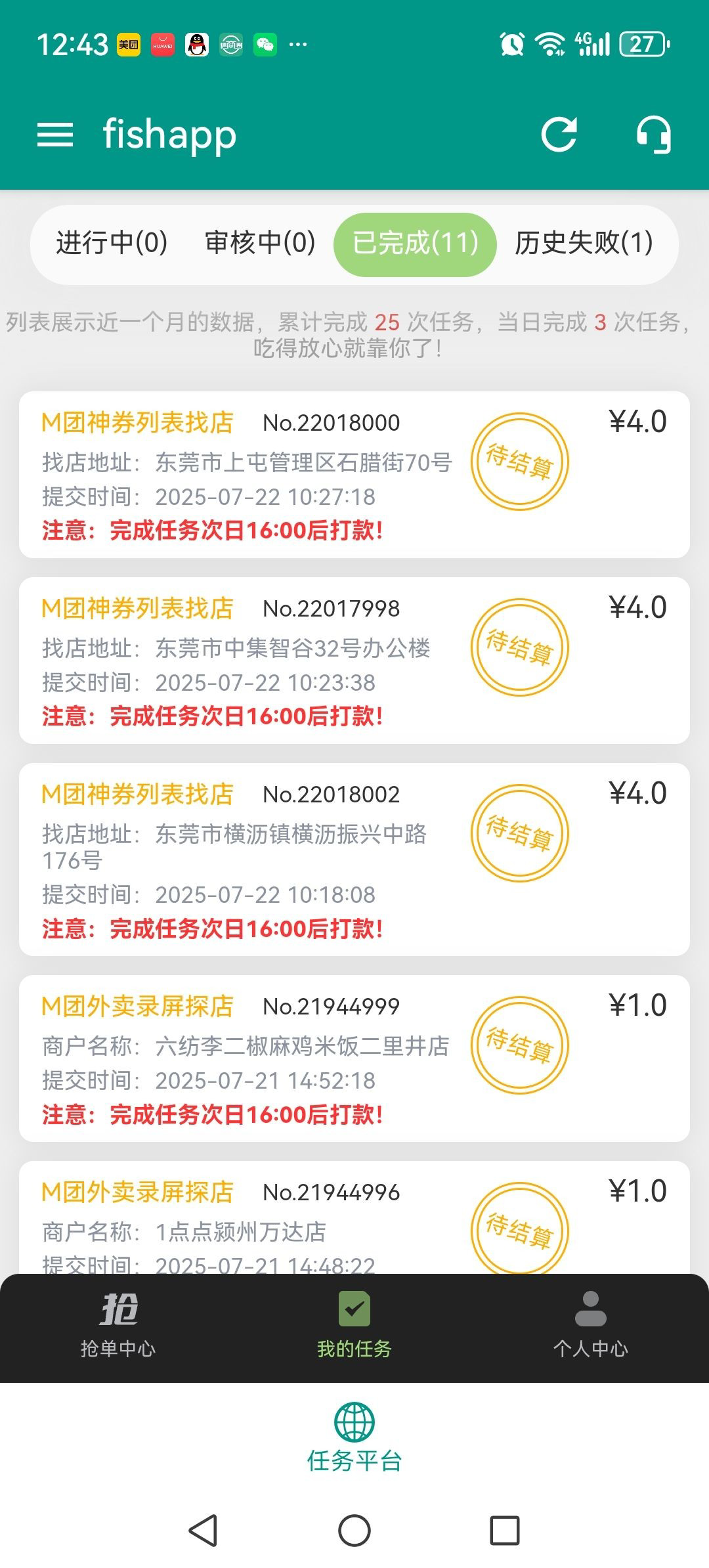Go to 抢单中心 in bottom navigation
The height and width of the screenshot is (1568, 709).
[118, 1326]
